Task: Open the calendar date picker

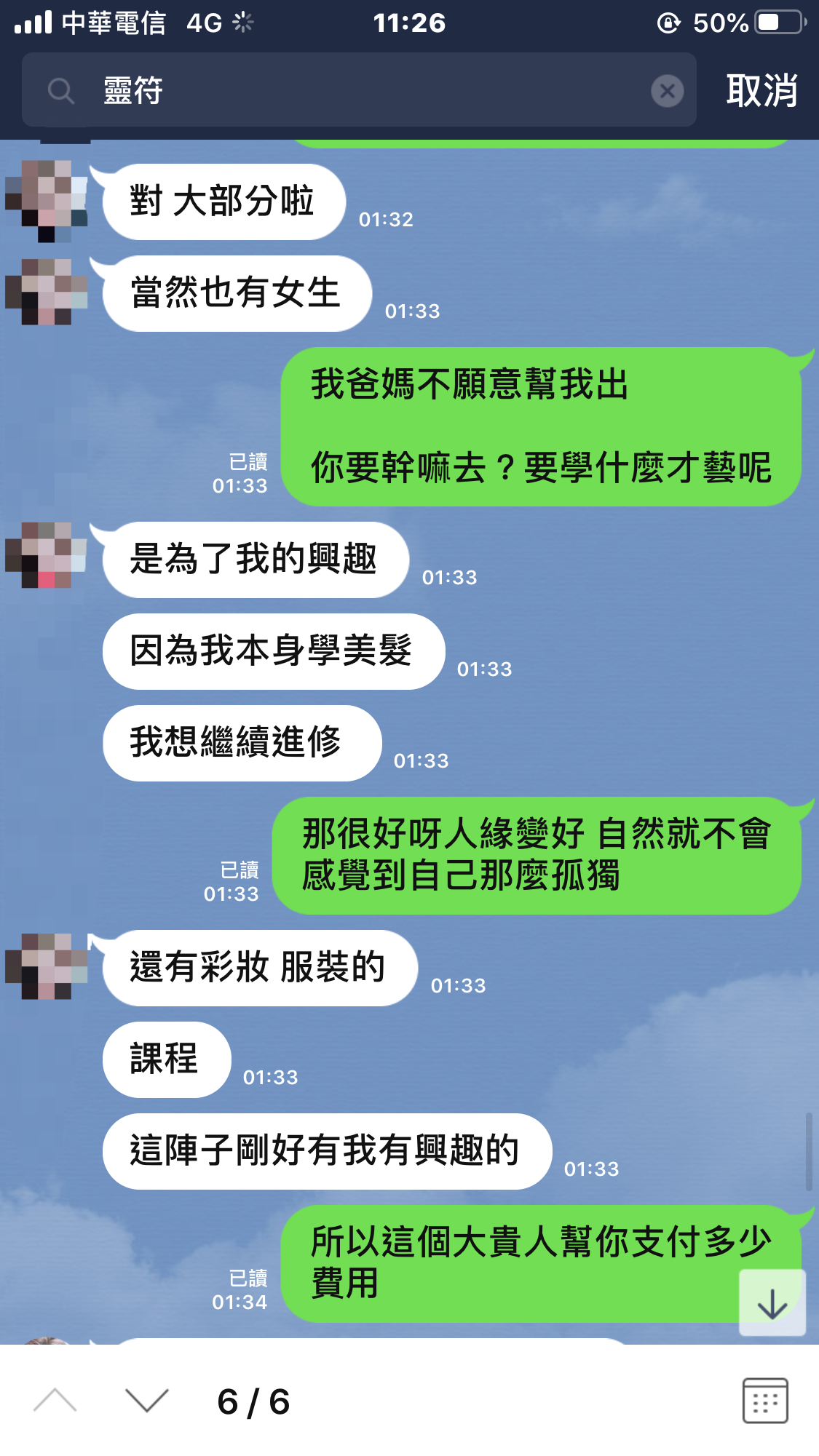Action: [764, 1400]
